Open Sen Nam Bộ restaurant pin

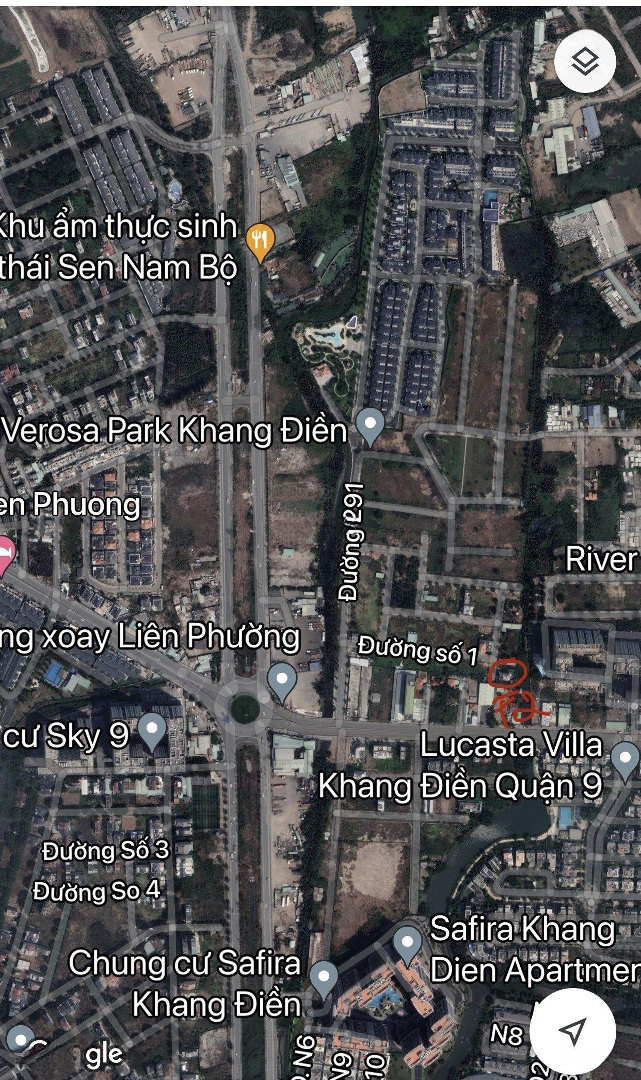[260, 241]
